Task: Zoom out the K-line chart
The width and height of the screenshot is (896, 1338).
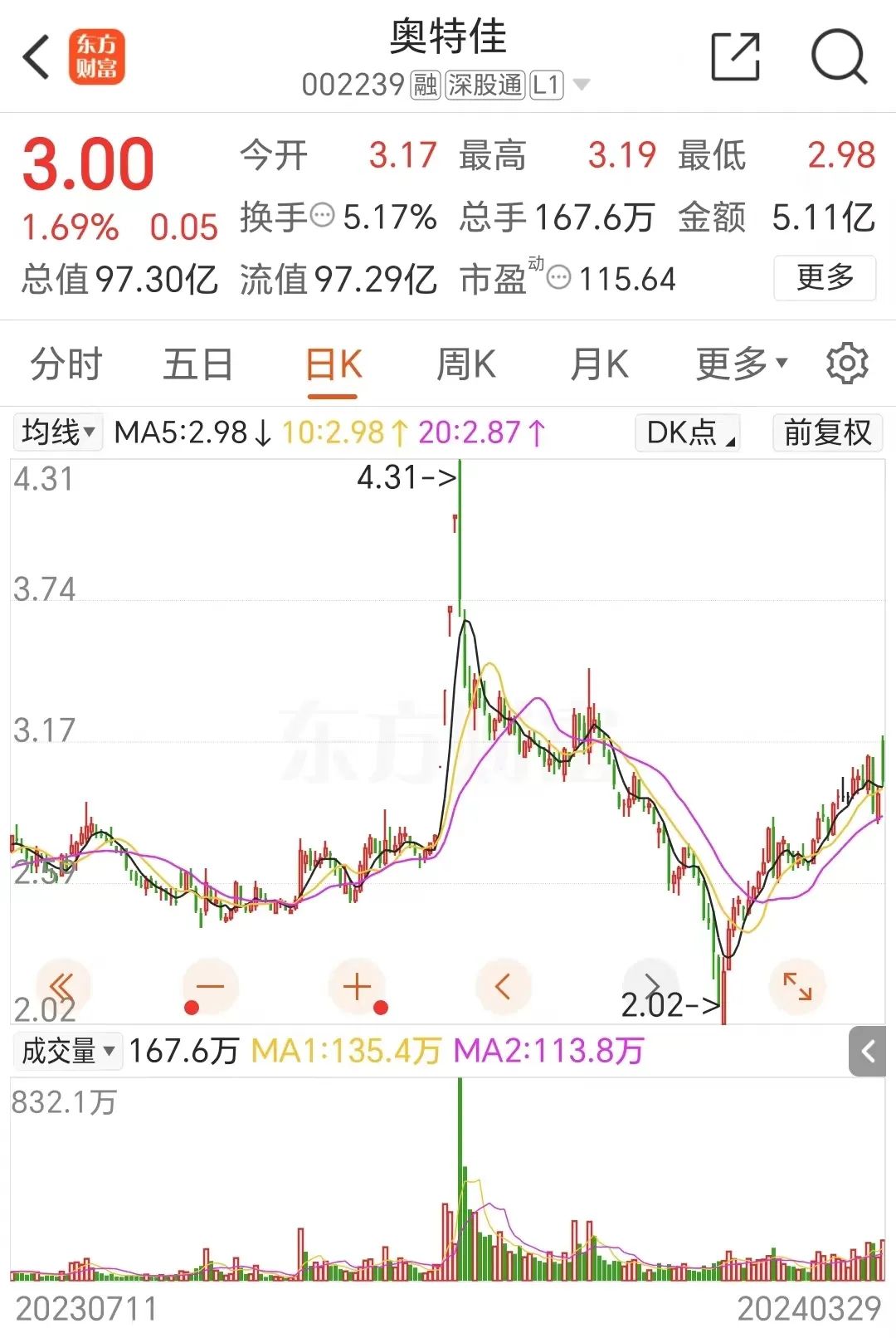Action: pyautogui.click(x=211, y=987)
